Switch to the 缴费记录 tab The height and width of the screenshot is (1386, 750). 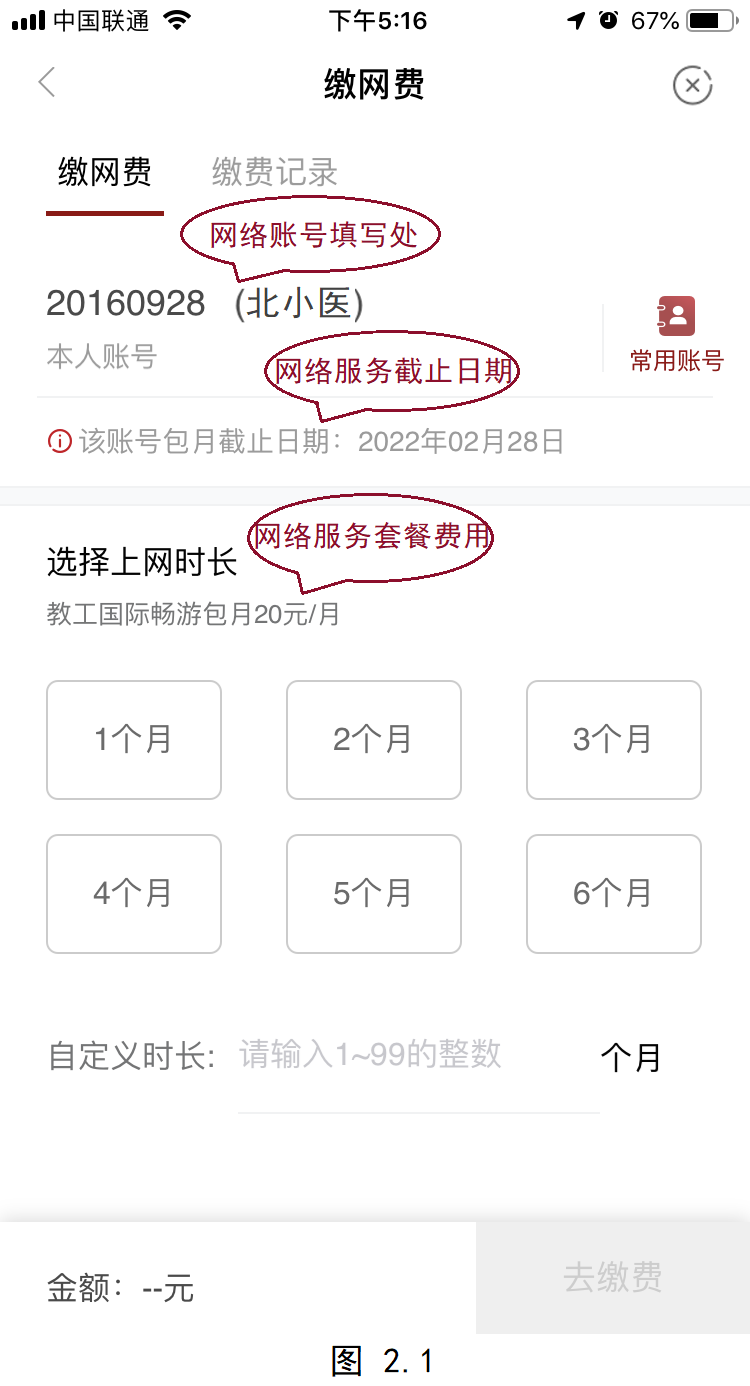point(274,172)
